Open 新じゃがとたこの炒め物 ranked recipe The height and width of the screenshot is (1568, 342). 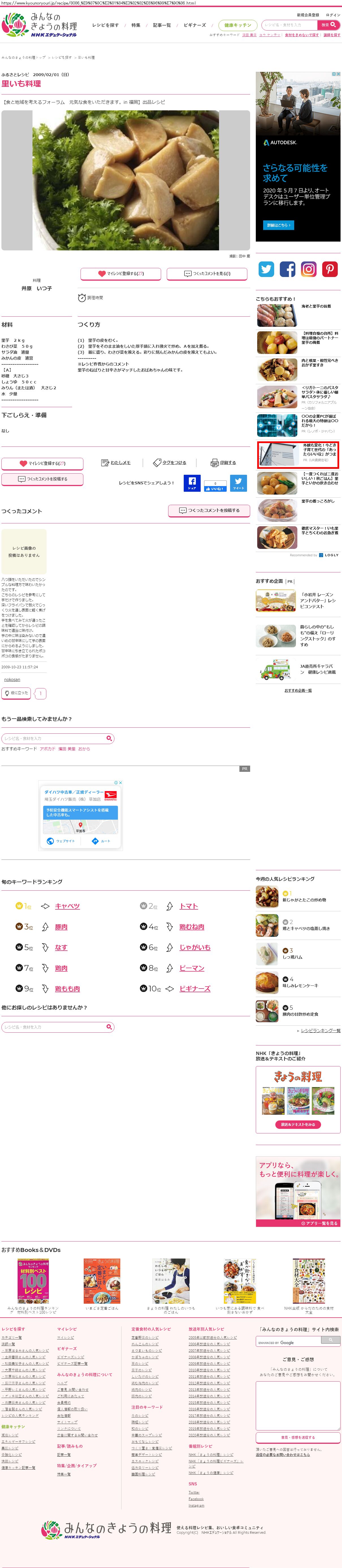[x=304, y=900]
